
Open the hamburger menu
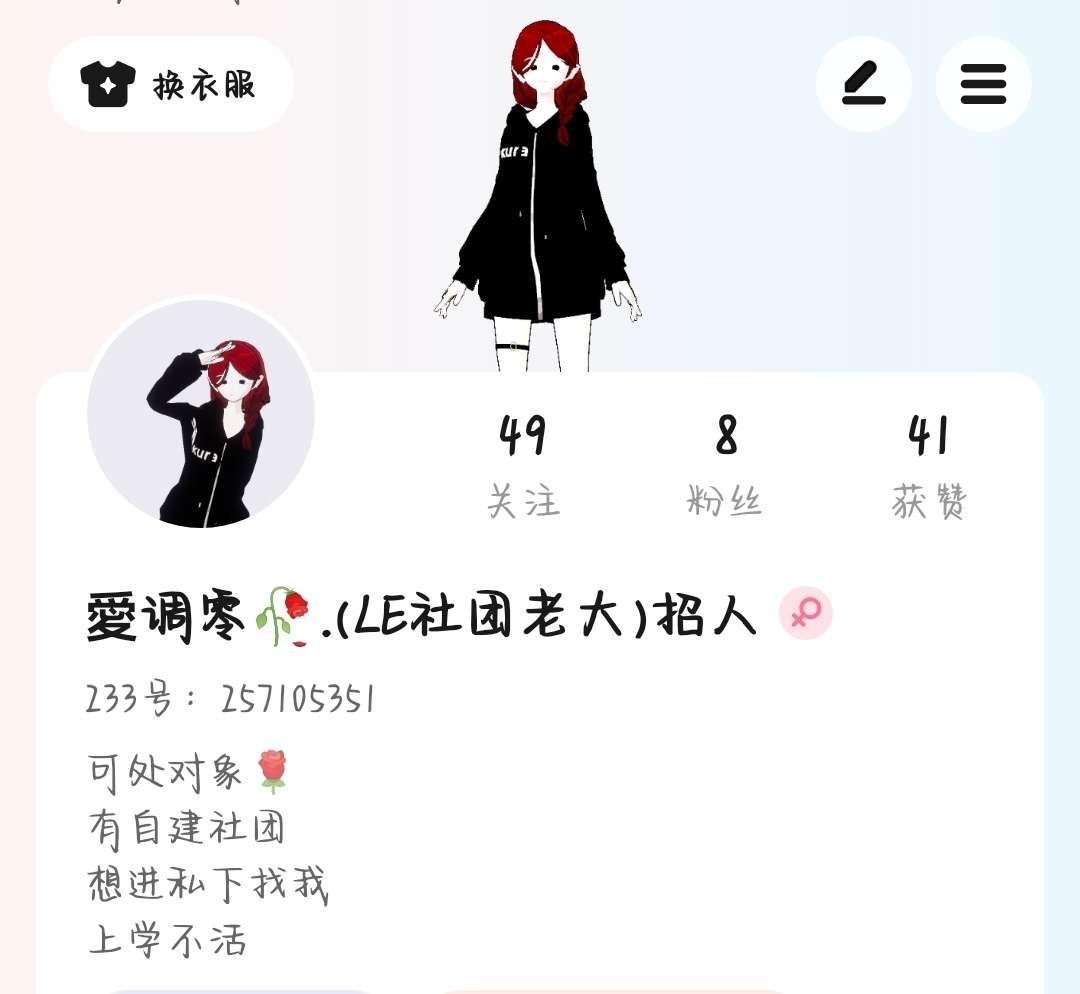(984, 84)
